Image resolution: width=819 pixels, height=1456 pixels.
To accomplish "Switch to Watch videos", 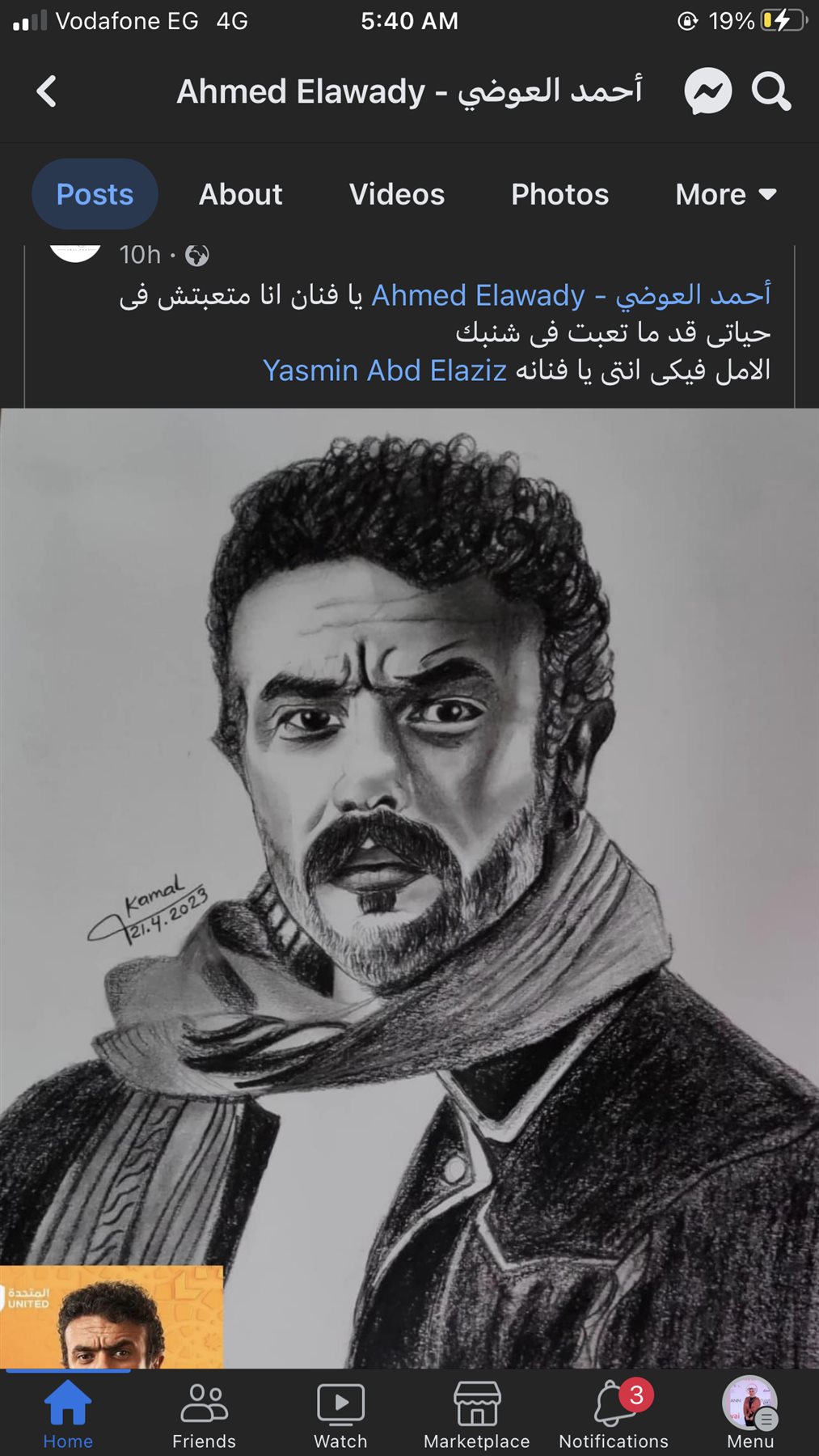I will [x=340, y=1413].
